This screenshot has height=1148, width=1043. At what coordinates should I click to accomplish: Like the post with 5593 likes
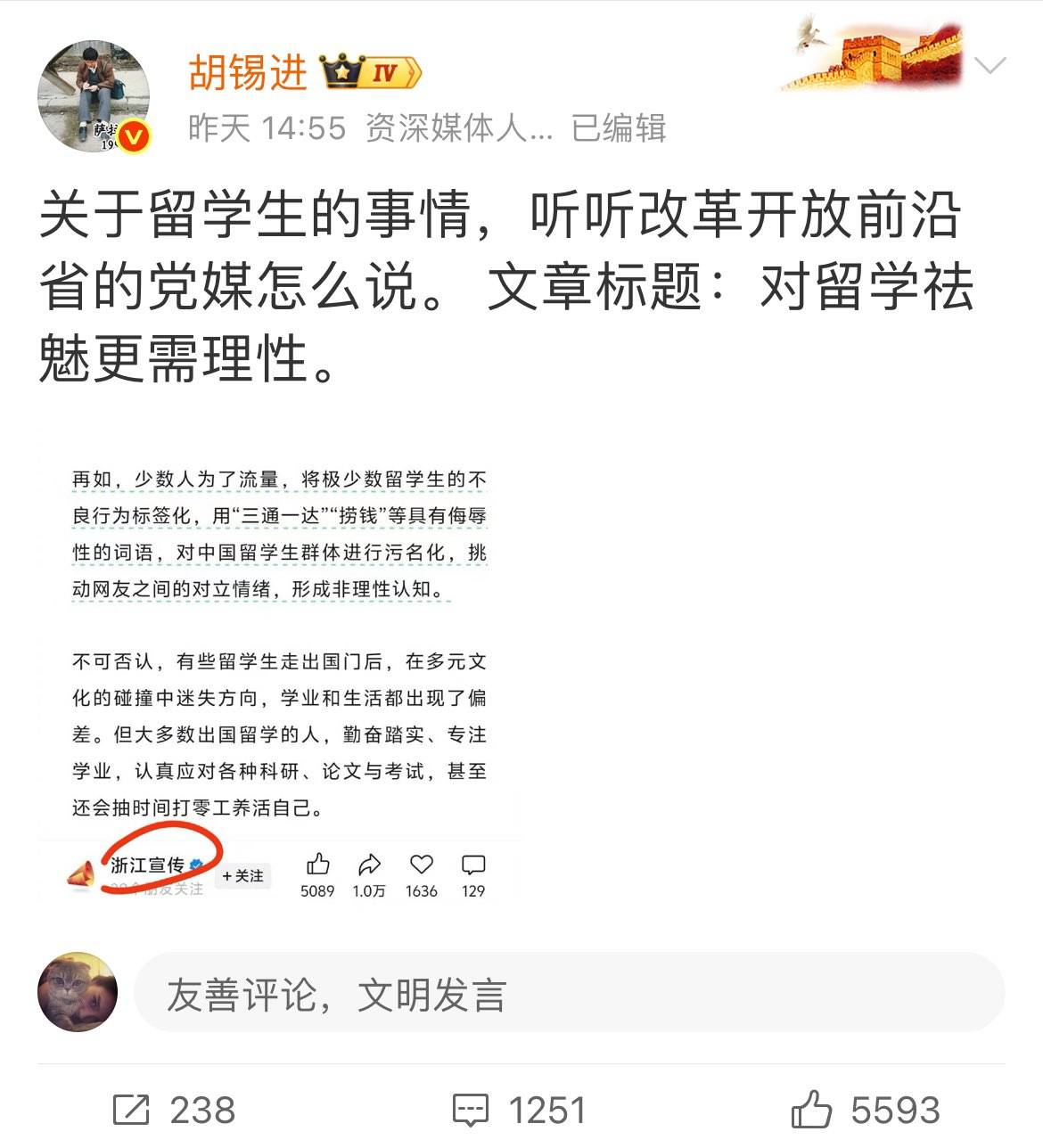[865, 1110]
